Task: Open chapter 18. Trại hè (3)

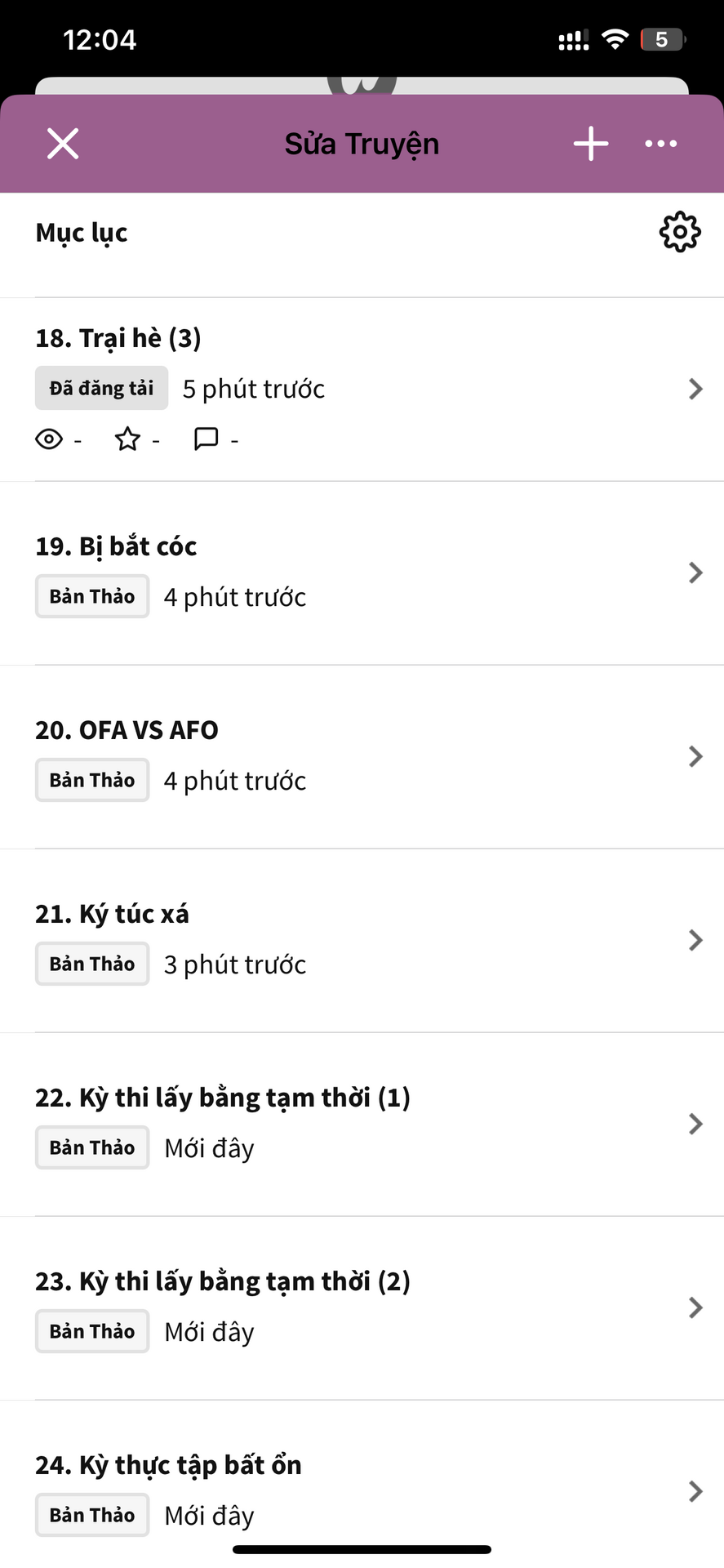Action: point(362,389)
